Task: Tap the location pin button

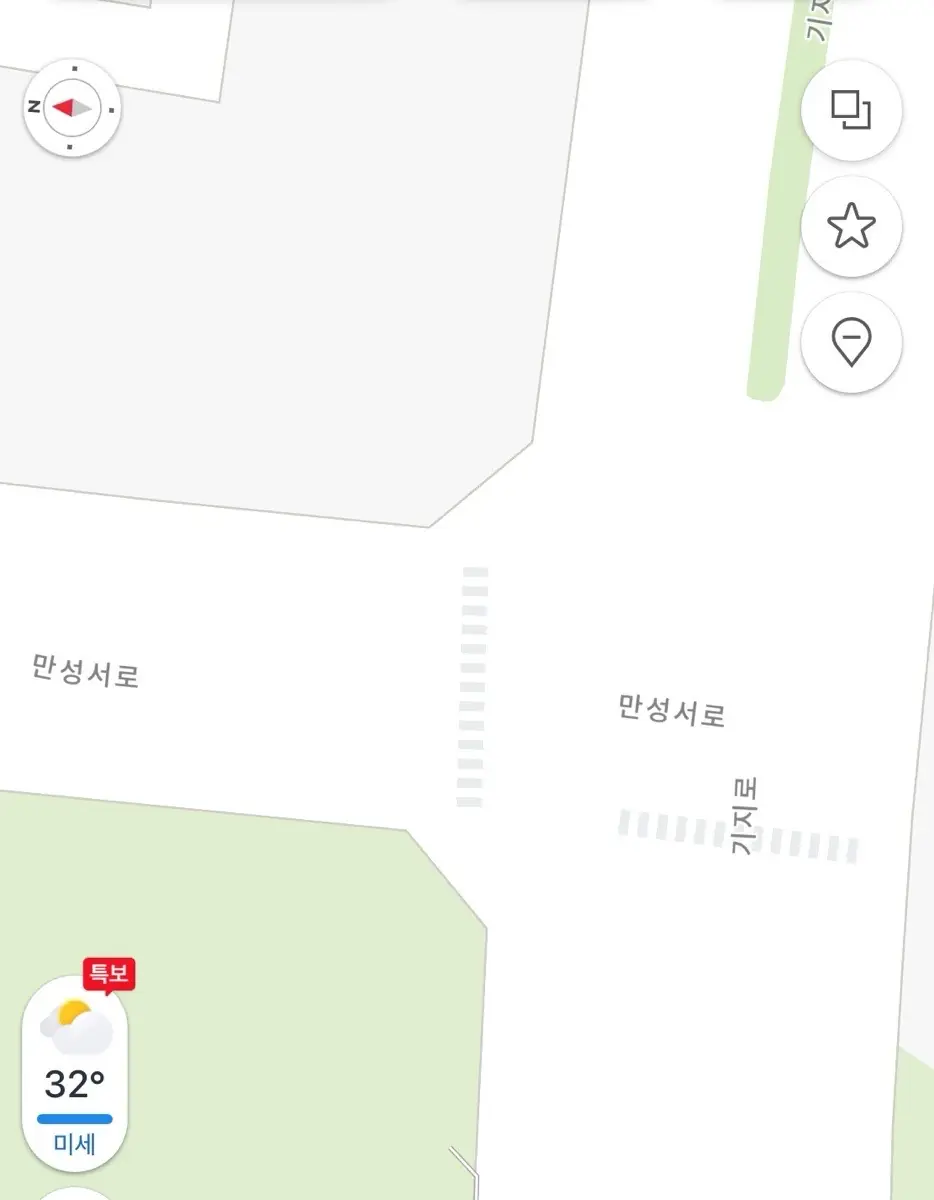Action: 851,343
